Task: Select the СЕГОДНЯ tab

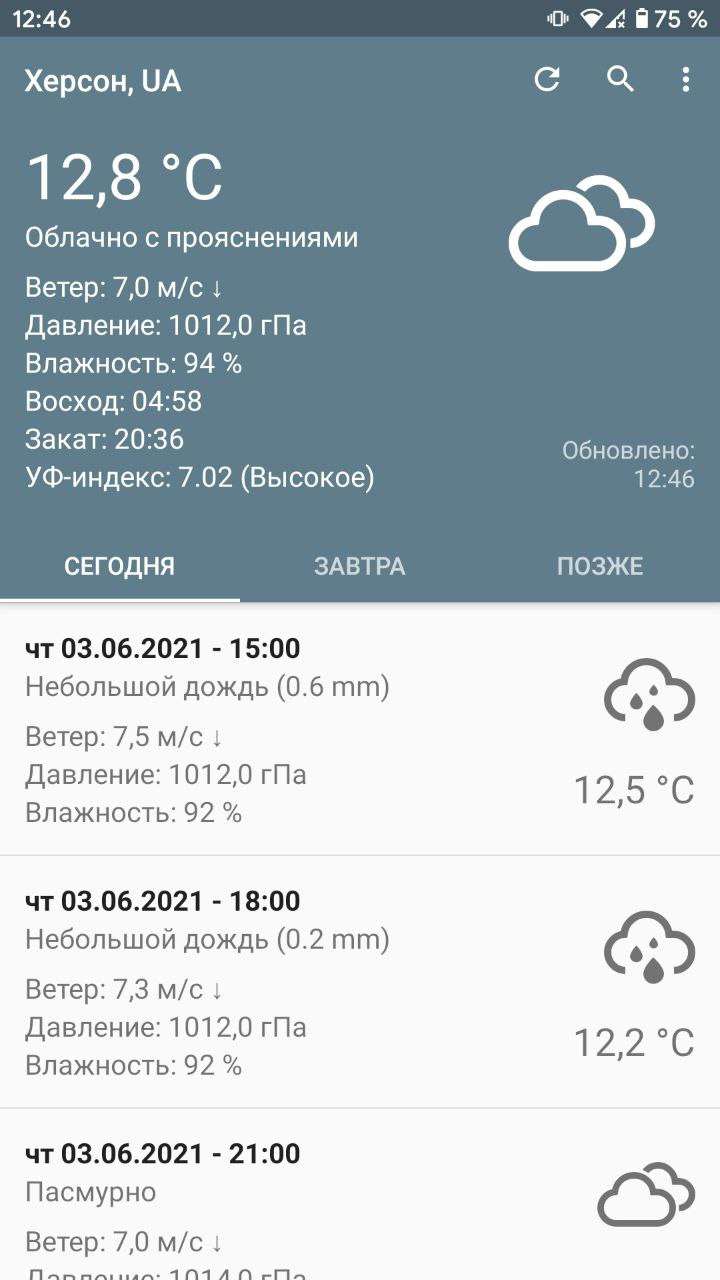Action: pos(120,566)
